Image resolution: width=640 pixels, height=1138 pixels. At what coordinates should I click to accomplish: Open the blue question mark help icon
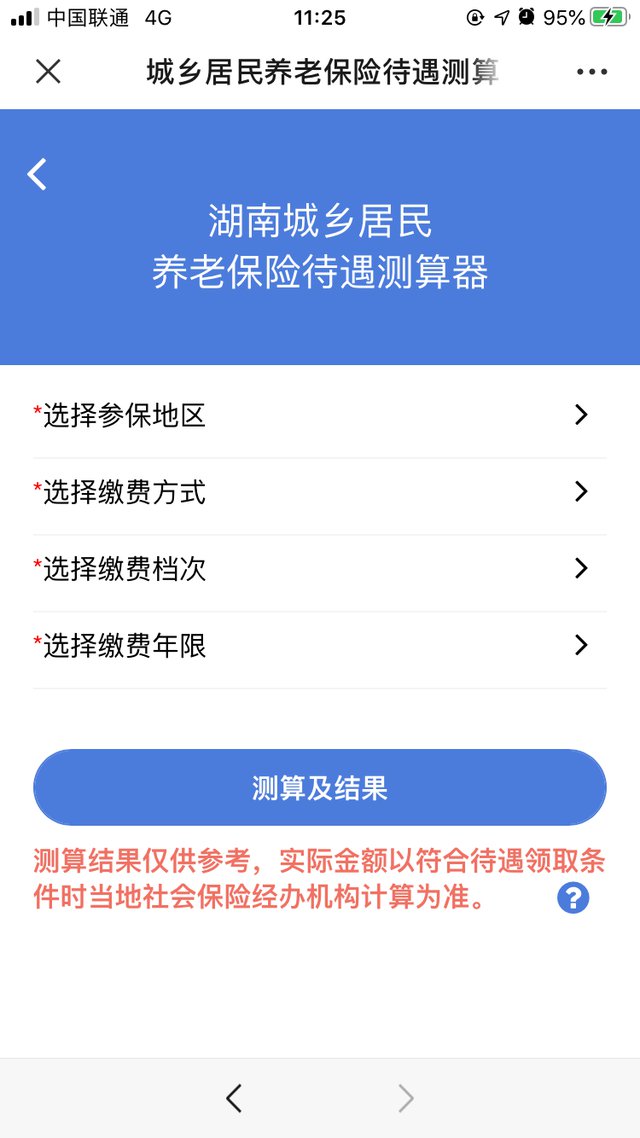(573, 897)
